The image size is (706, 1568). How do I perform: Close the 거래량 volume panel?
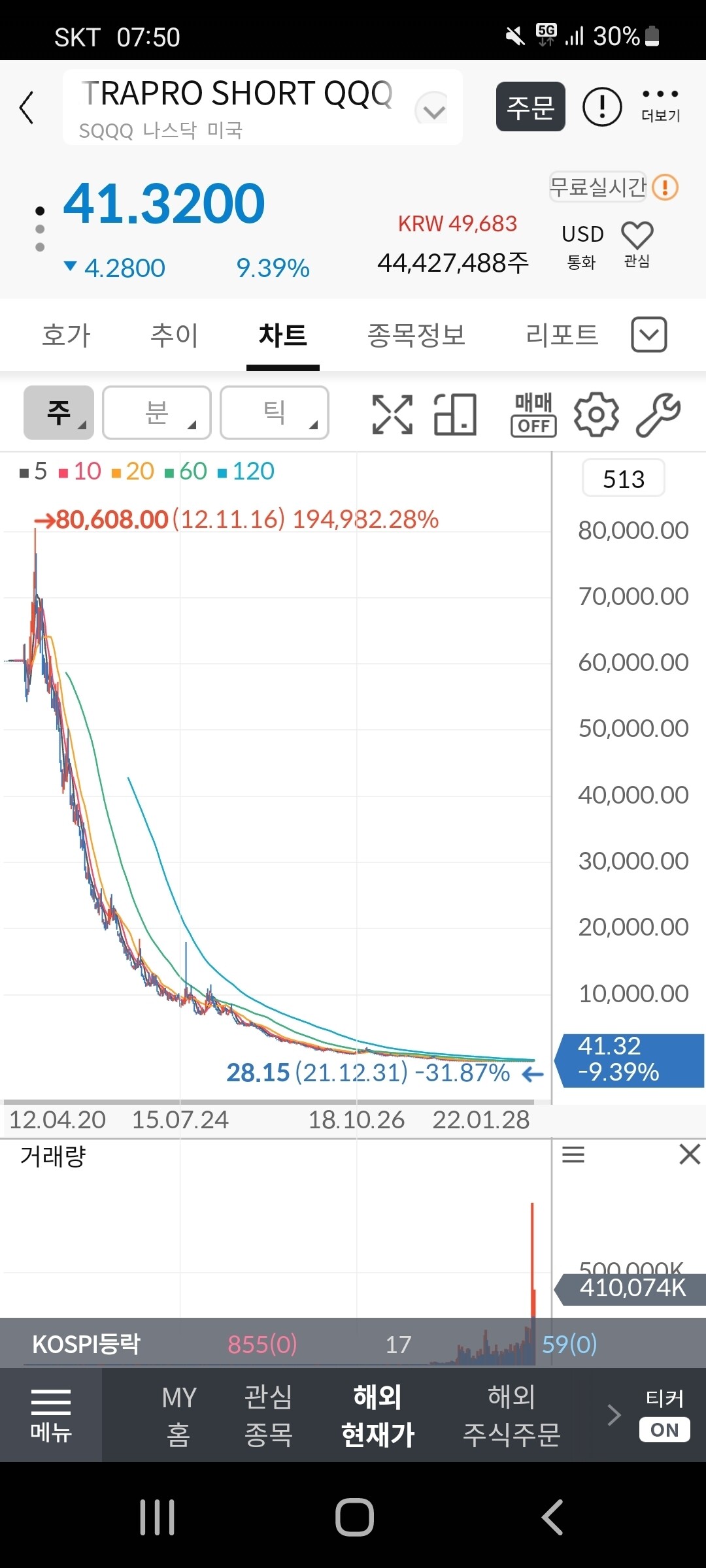click(690, 1154)
